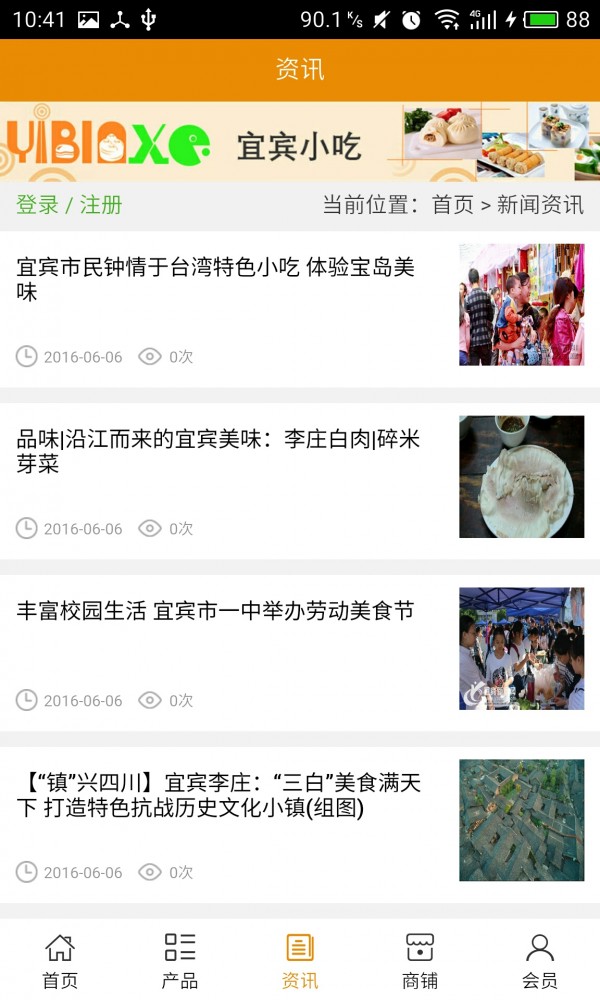Go to the 商铺 tab
The height and width of the screenshot is (1000, 600).
coord(420,960)
